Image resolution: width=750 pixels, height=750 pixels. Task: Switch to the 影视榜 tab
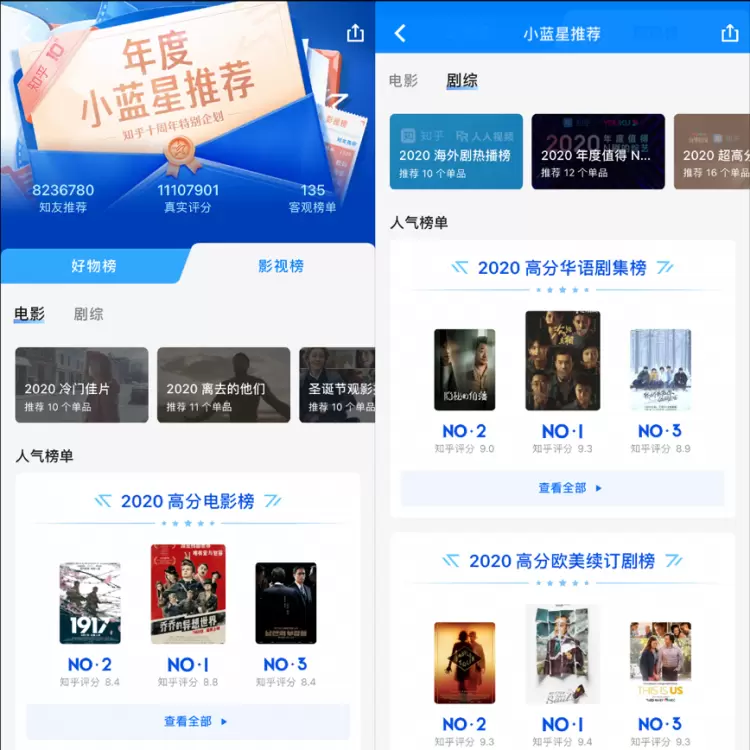click(281, 266)
